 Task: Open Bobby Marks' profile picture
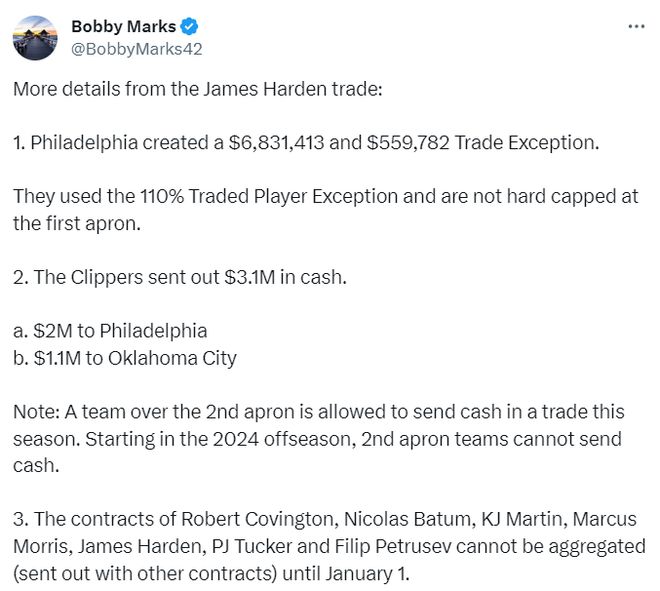[35, 37]
